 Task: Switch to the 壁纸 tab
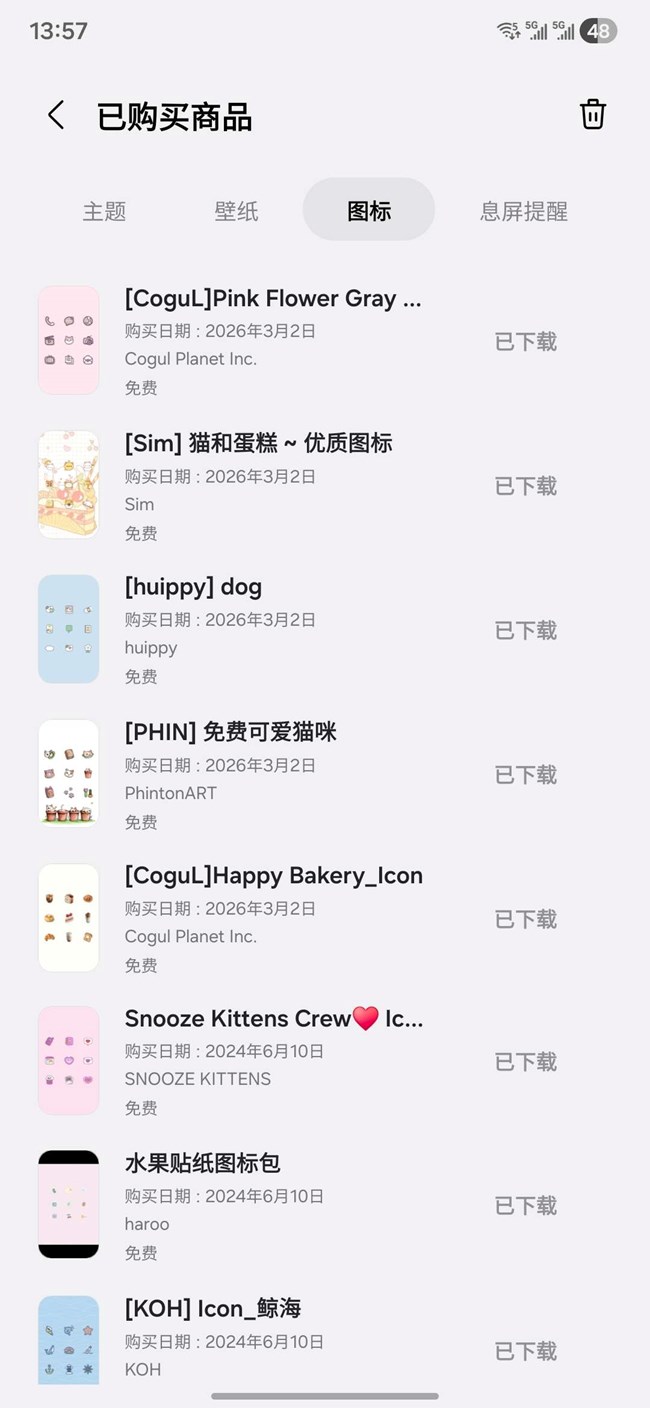[x=236, y=211]
